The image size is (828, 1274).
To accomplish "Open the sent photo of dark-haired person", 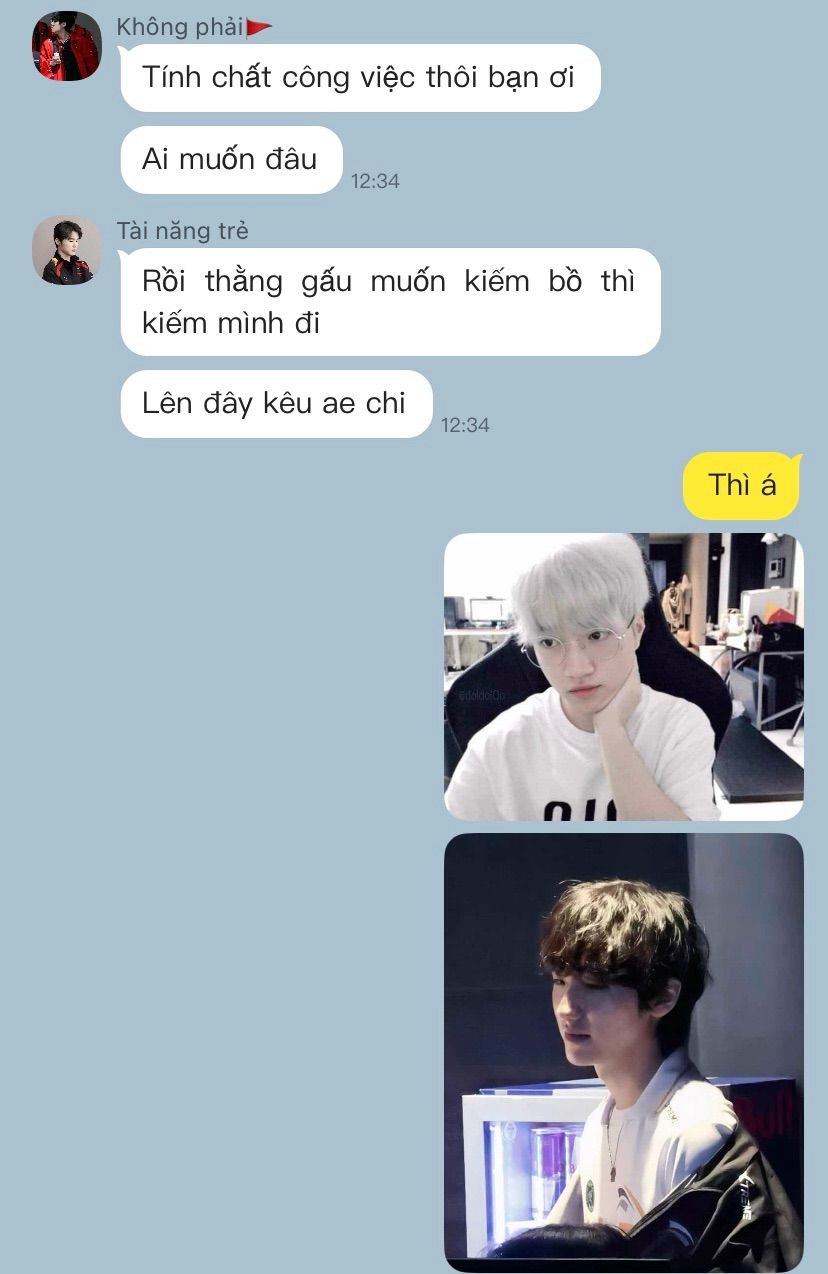I will (623, 1052).
